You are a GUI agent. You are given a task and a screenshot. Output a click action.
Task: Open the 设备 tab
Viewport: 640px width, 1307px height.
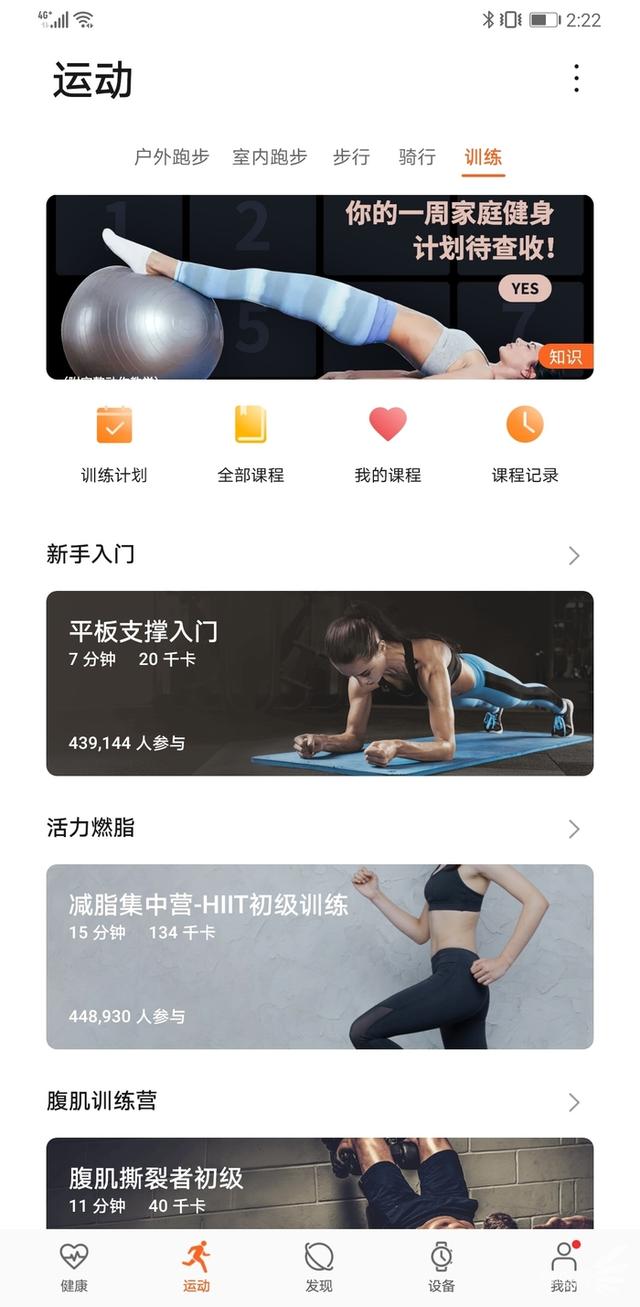click(441, 1267)
